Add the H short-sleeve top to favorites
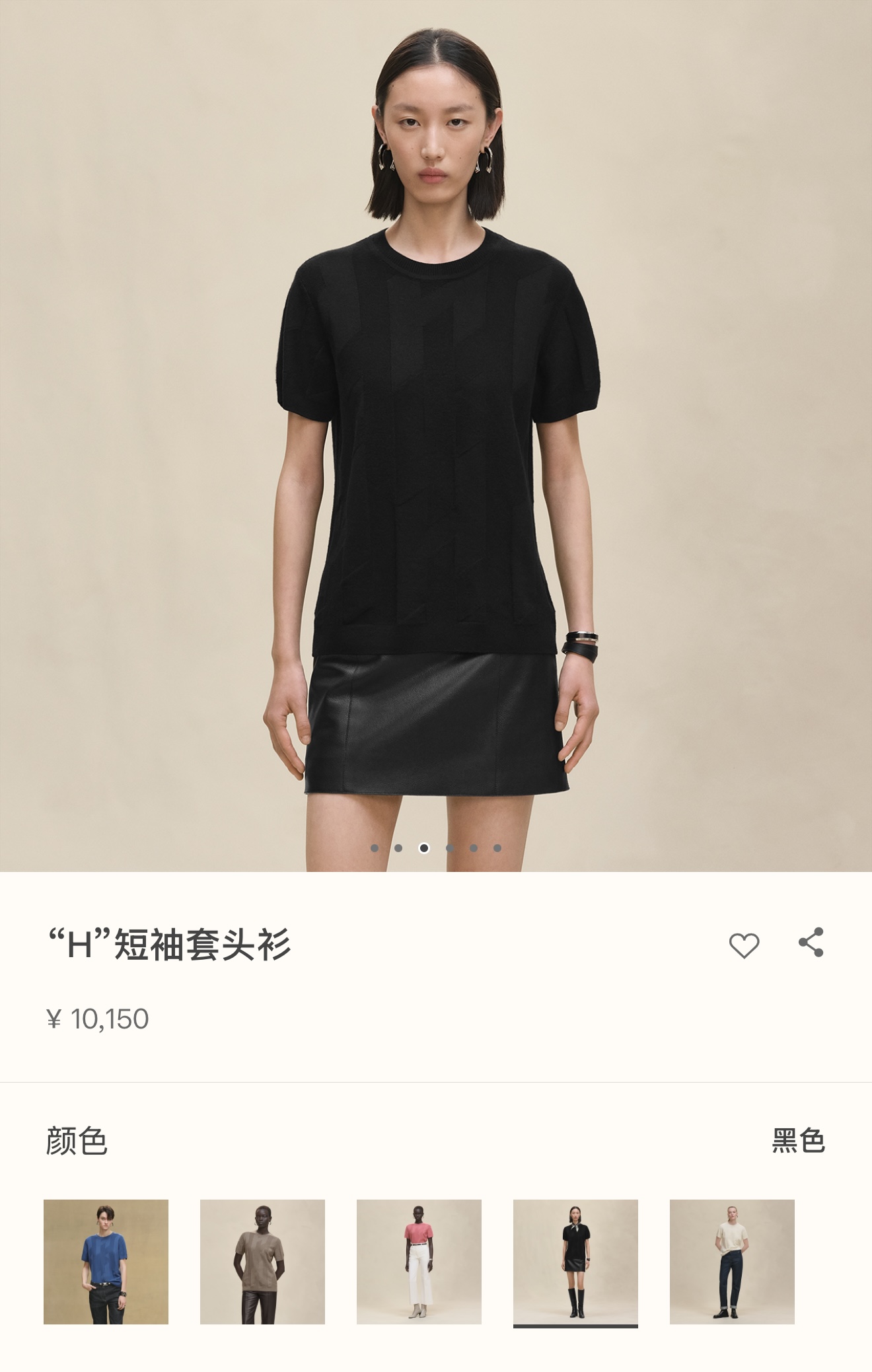The height and width of the screenshot is (1372, 872). (x=744, y=945)
